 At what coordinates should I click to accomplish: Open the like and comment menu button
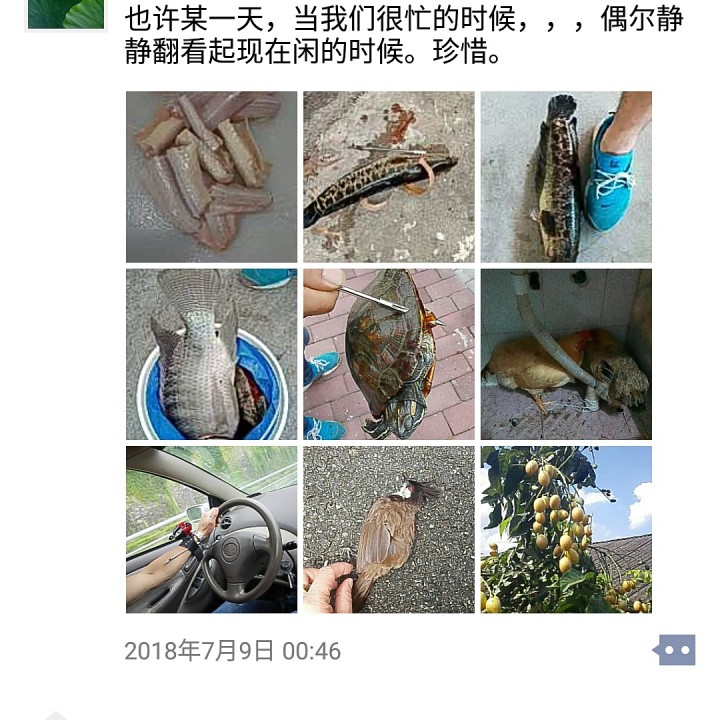pos(674,650)
